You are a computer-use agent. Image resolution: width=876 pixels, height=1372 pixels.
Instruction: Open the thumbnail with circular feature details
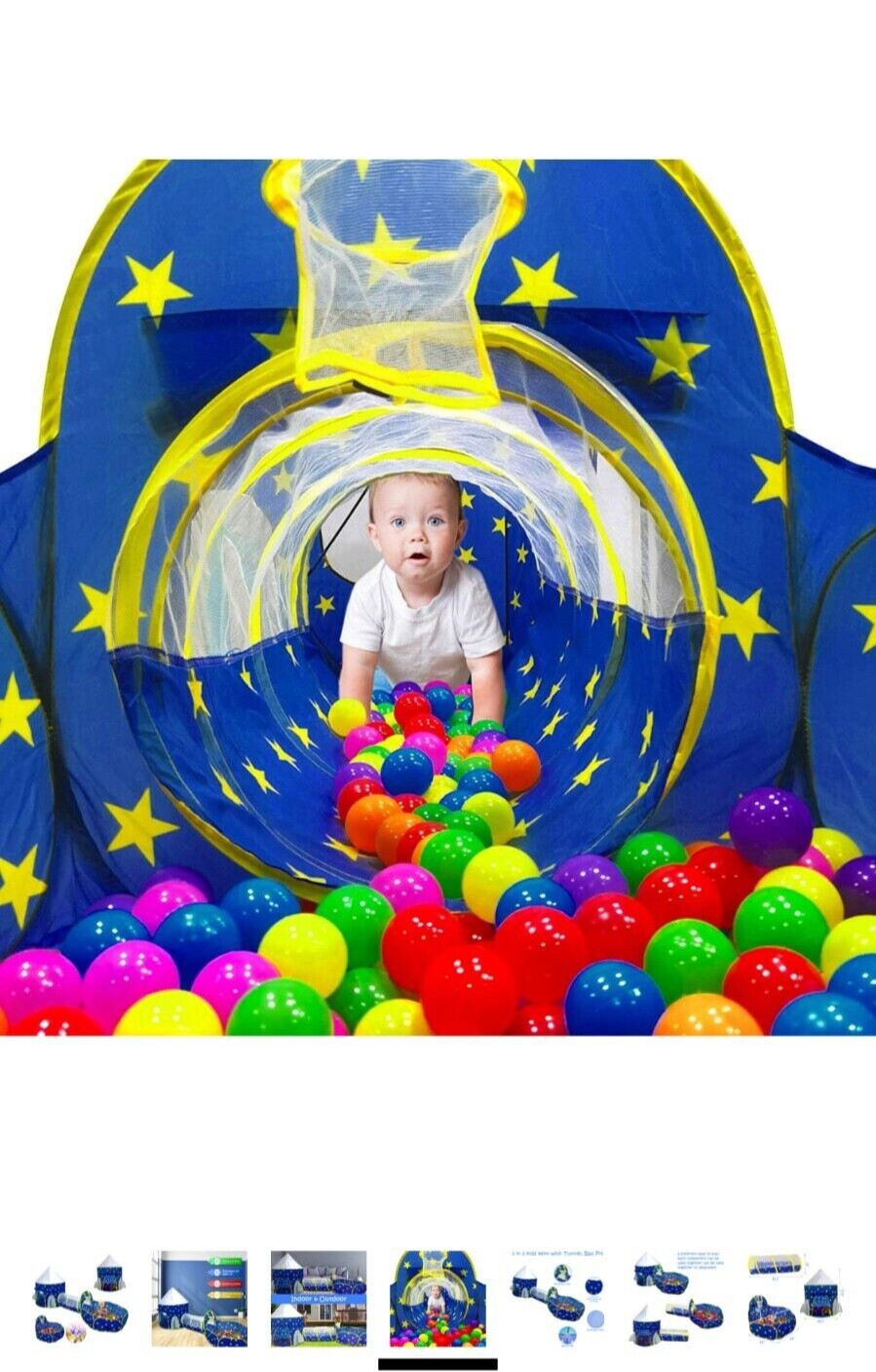pyautogui.click(x=558, y=1298)
